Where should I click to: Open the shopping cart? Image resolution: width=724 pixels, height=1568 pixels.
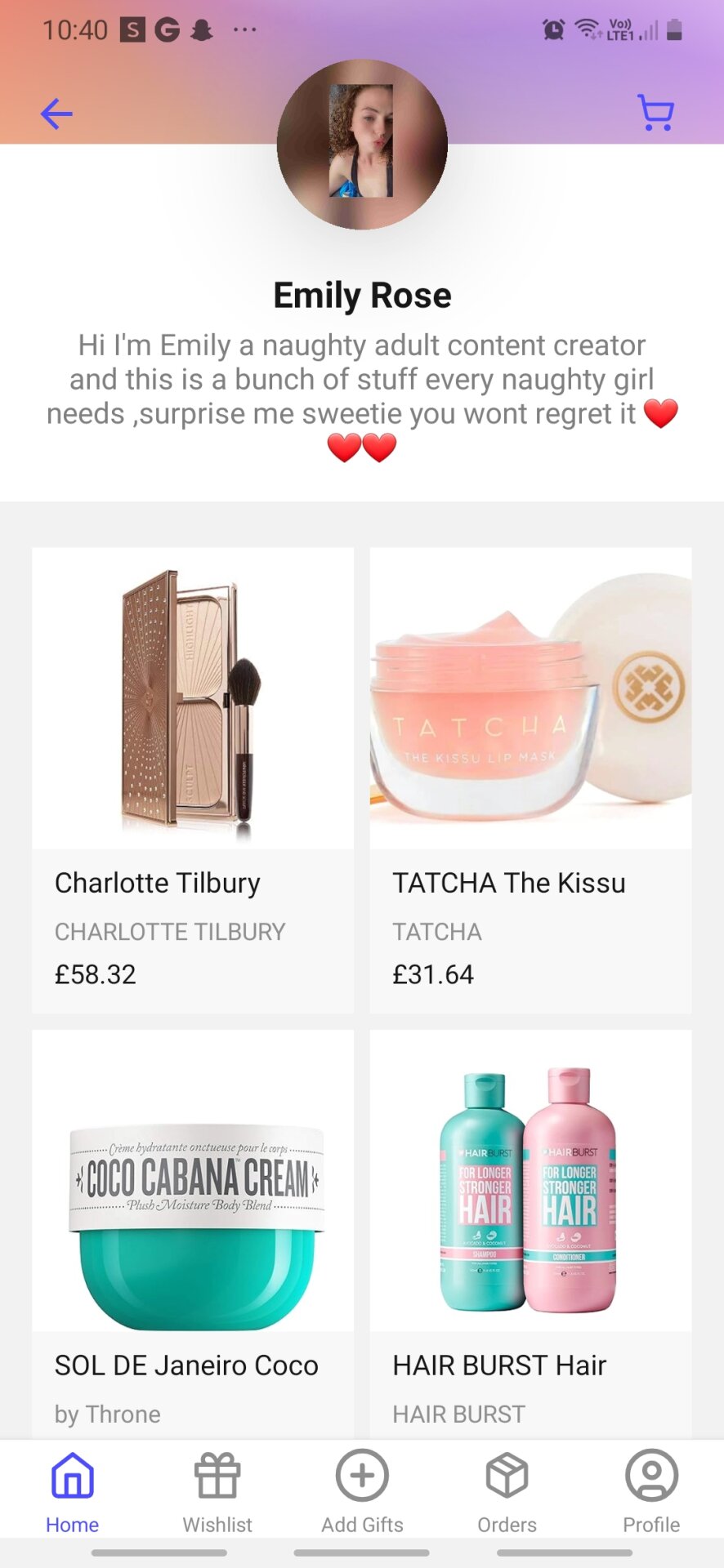[x=655, y=113]
